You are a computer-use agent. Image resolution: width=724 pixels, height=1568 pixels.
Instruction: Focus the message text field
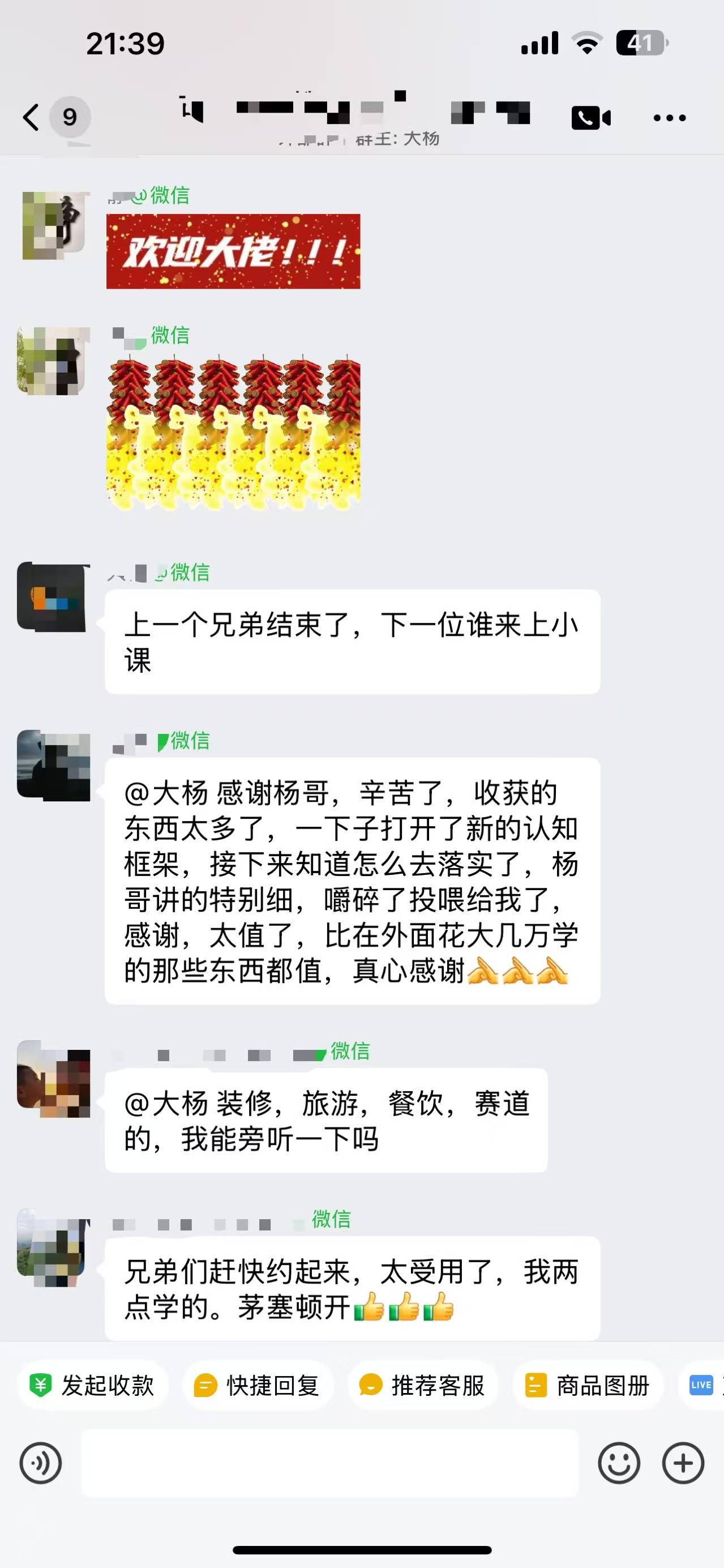coord(330,1463)
